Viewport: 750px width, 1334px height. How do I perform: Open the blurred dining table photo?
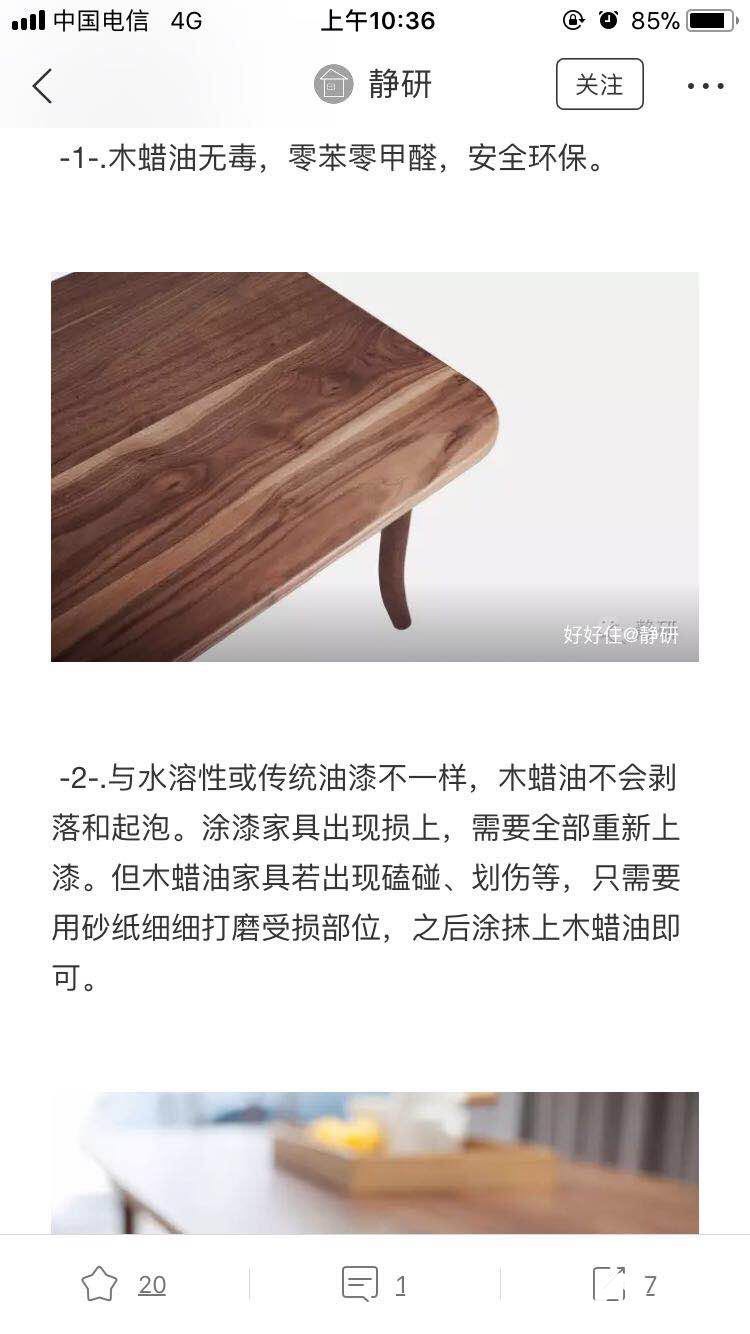(x=374, y=1162)
